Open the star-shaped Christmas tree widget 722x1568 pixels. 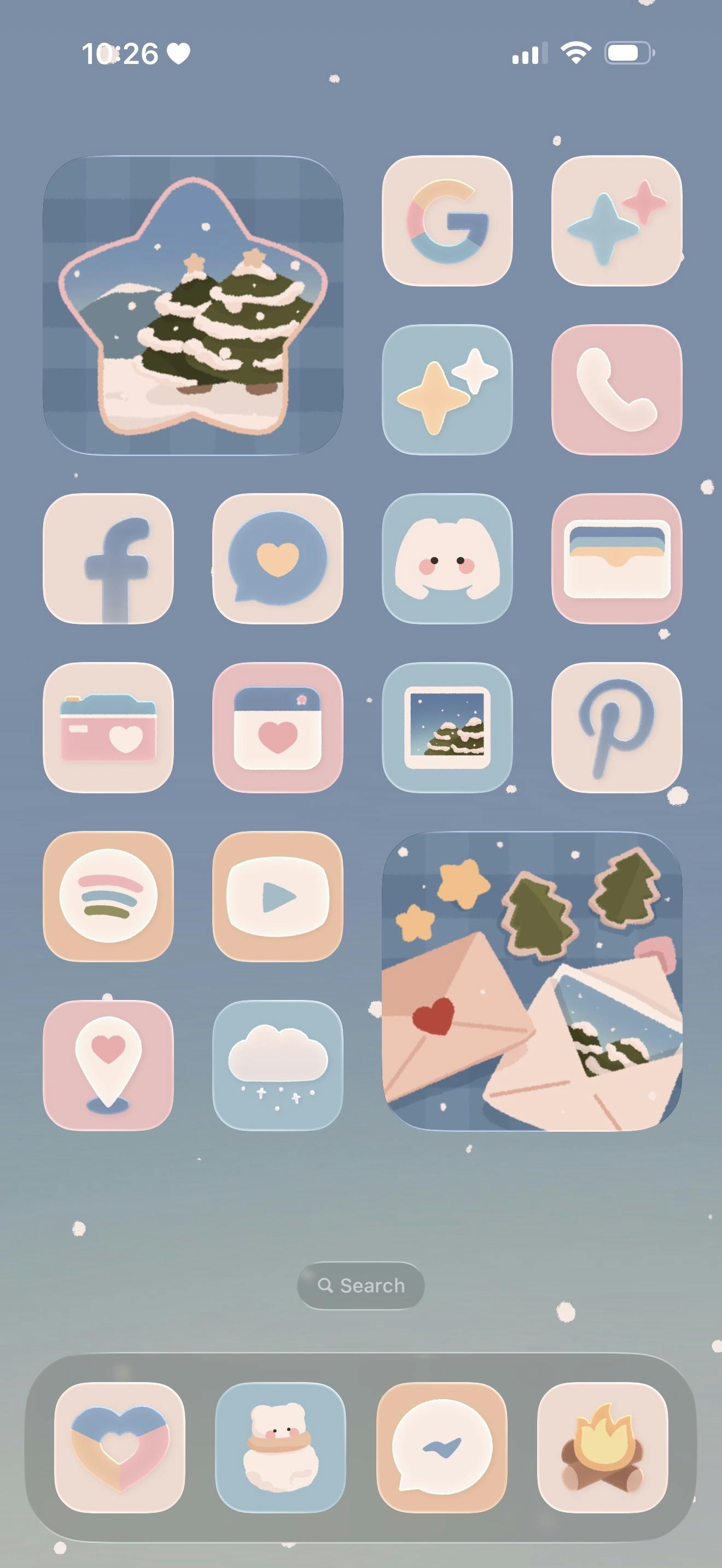(193, 305)
